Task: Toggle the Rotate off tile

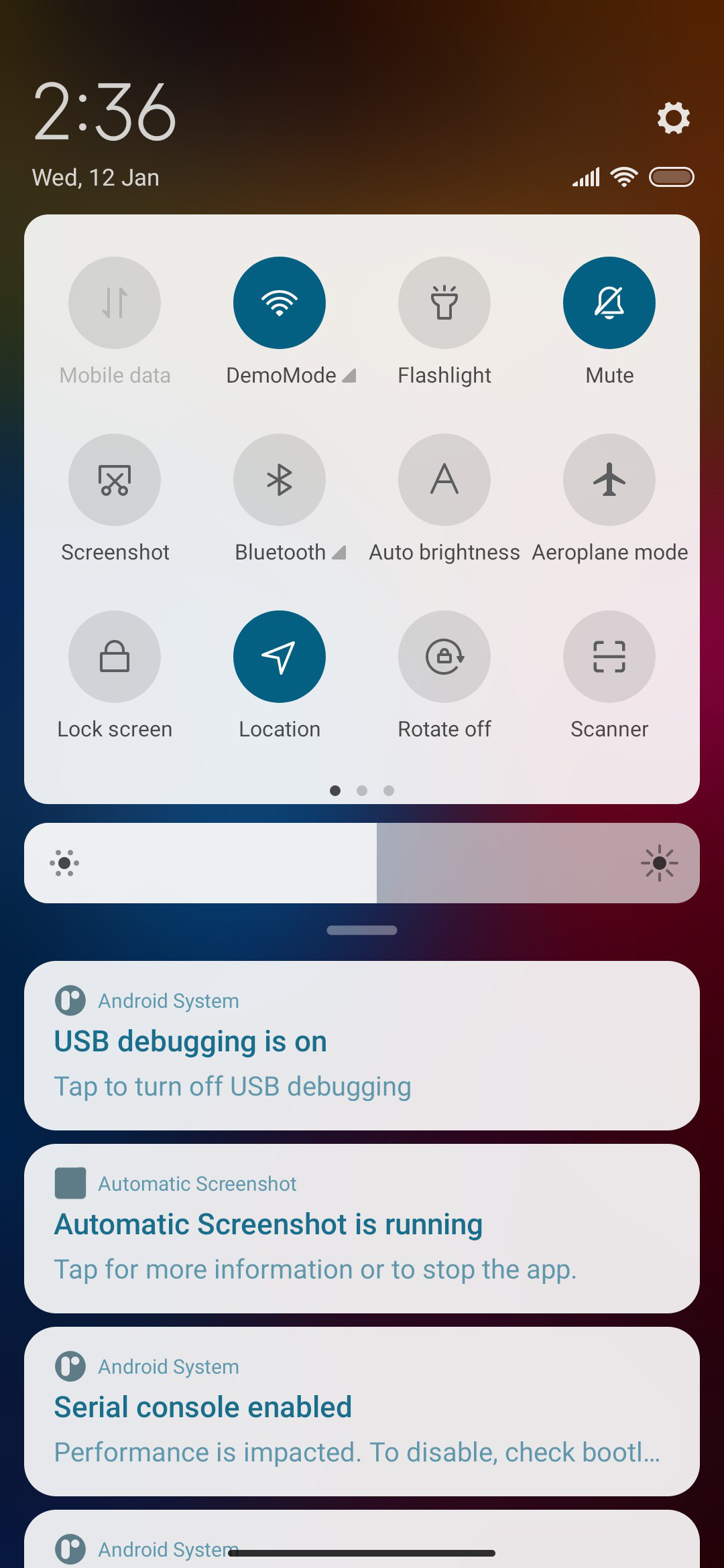Action: pos(444,657)
